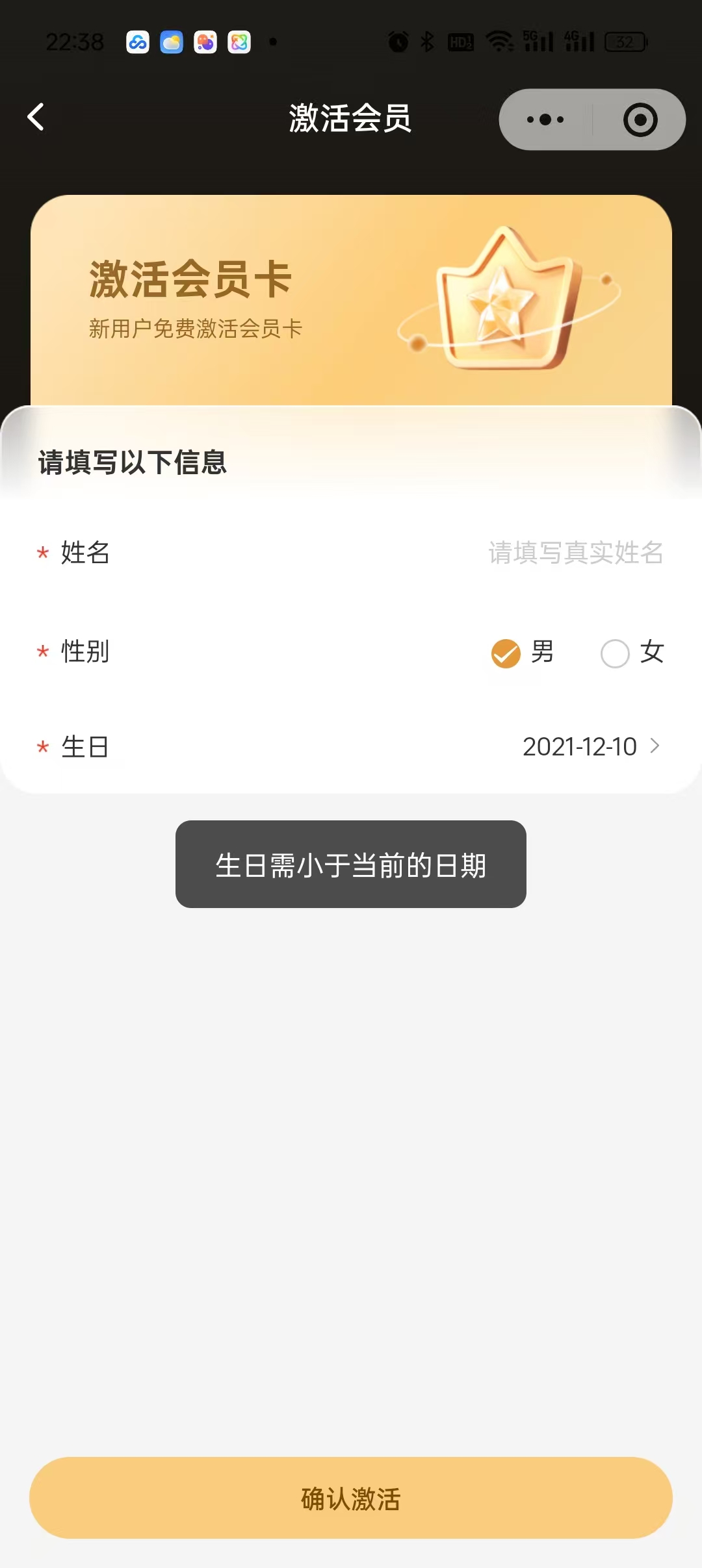Tap 确认激活 to activate membership

pos(351,1498)
